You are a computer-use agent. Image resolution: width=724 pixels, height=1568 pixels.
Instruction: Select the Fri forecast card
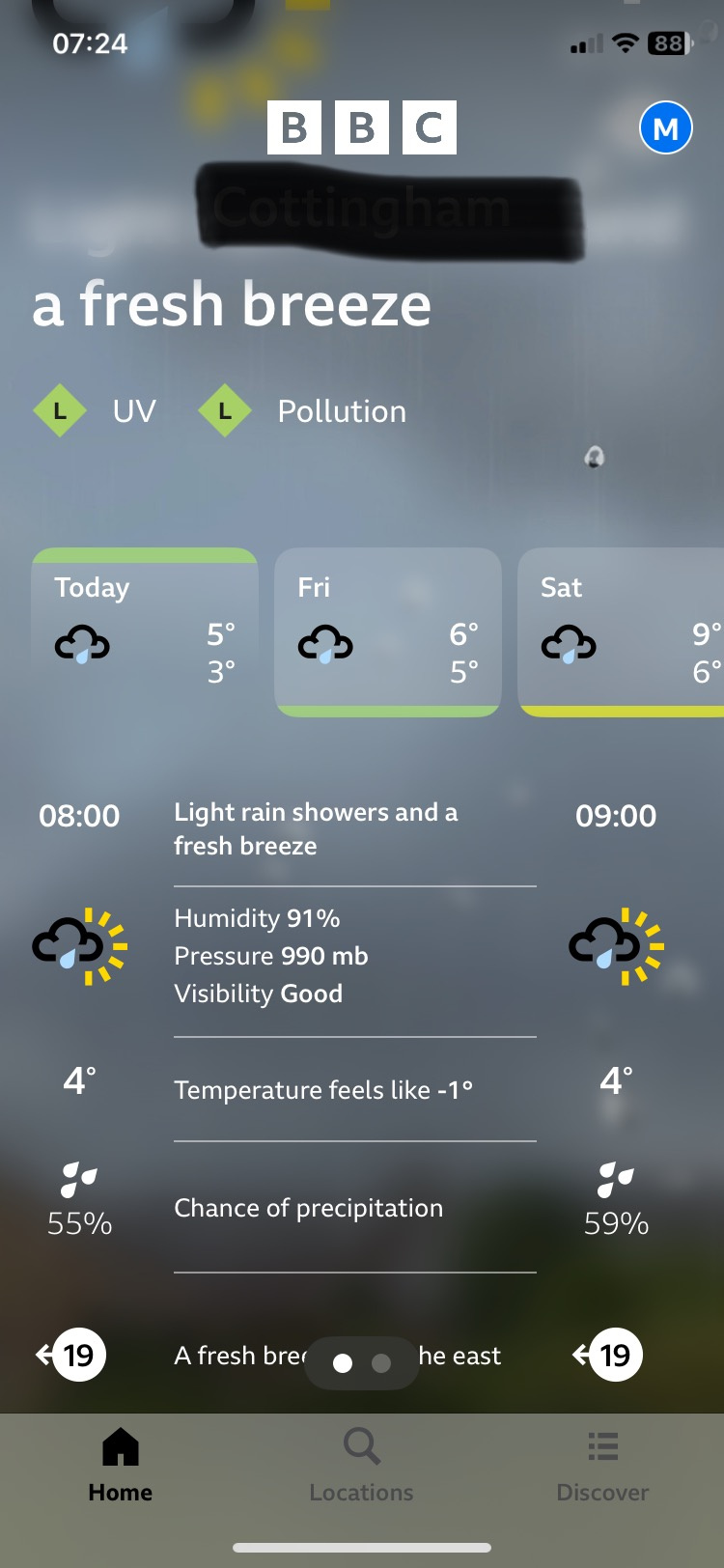click(x=388, y=633)
